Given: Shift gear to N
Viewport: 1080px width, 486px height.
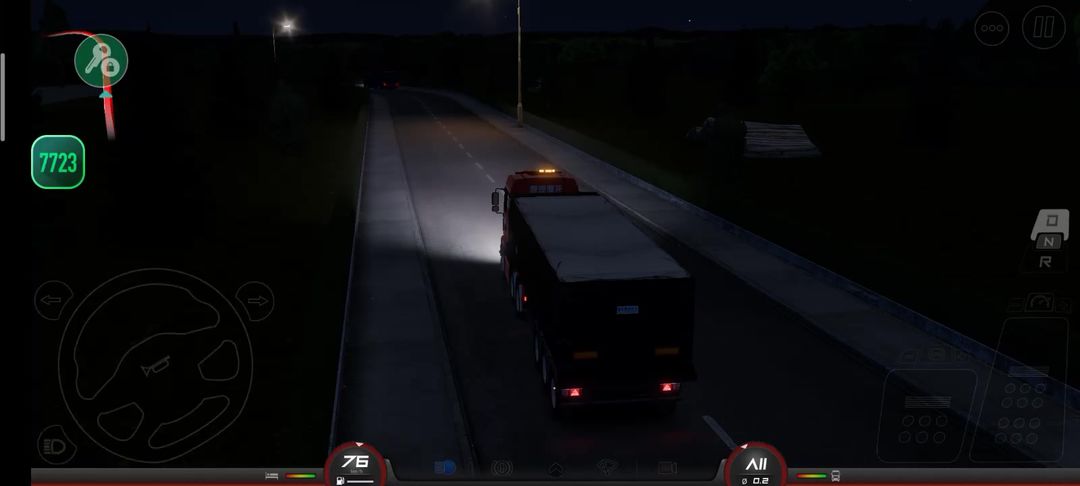Looking at the screenshot, I should [x=1048, y=242].
